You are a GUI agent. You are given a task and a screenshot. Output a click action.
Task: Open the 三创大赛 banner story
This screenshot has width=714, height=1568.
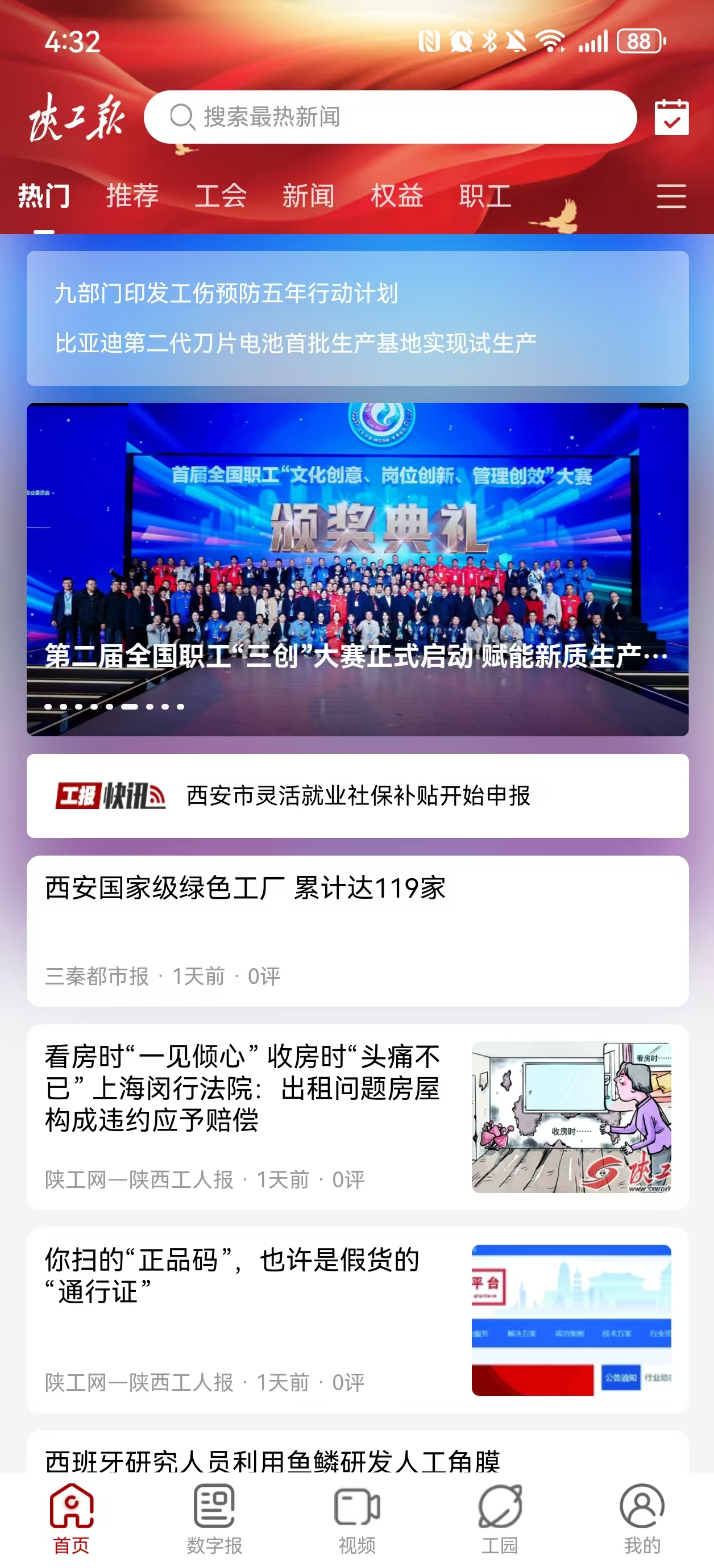click(x=357, y=569)
